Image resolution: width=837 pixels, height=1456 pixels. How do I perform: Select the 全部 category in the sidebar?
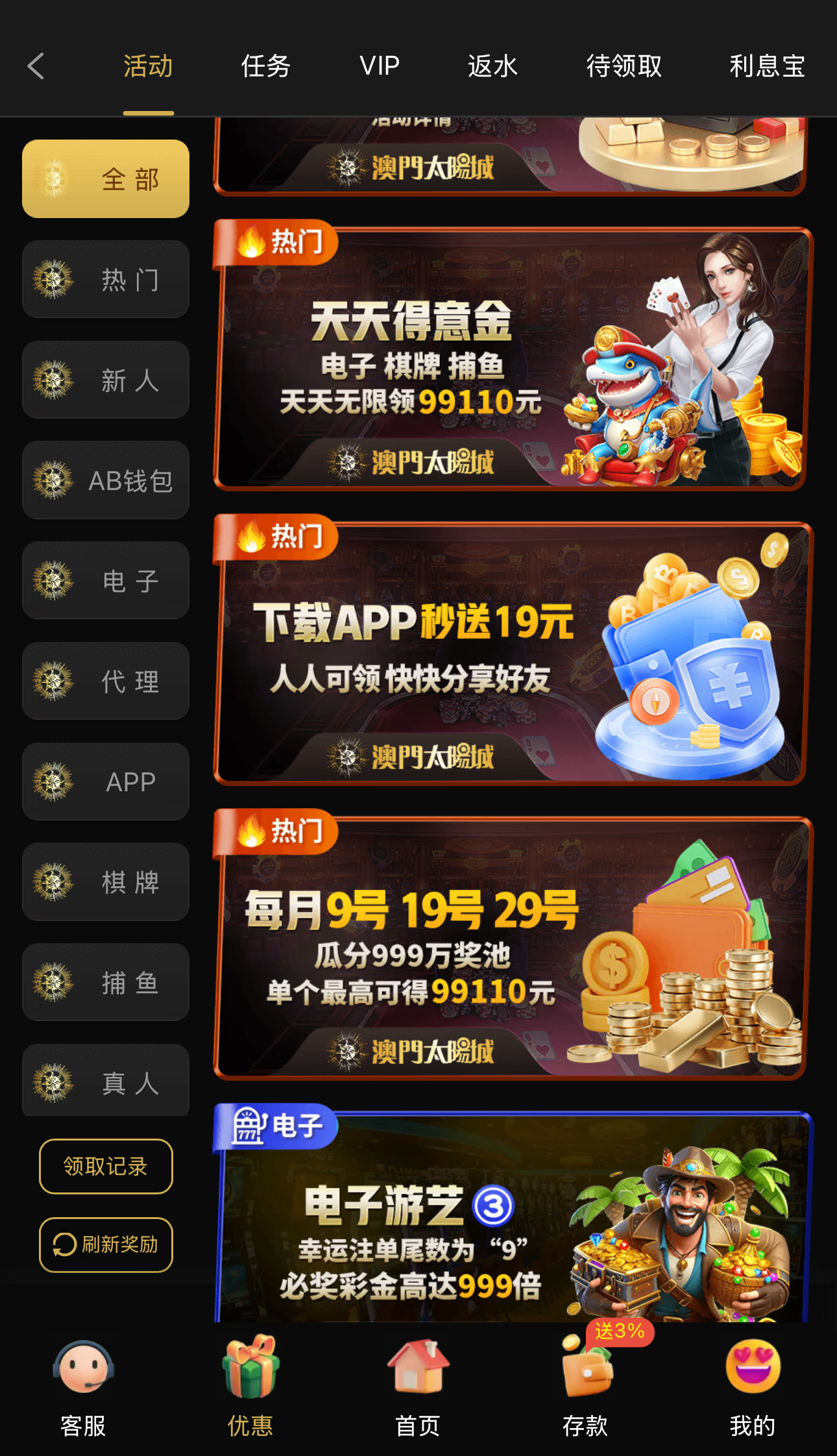[x=106, y=179]
